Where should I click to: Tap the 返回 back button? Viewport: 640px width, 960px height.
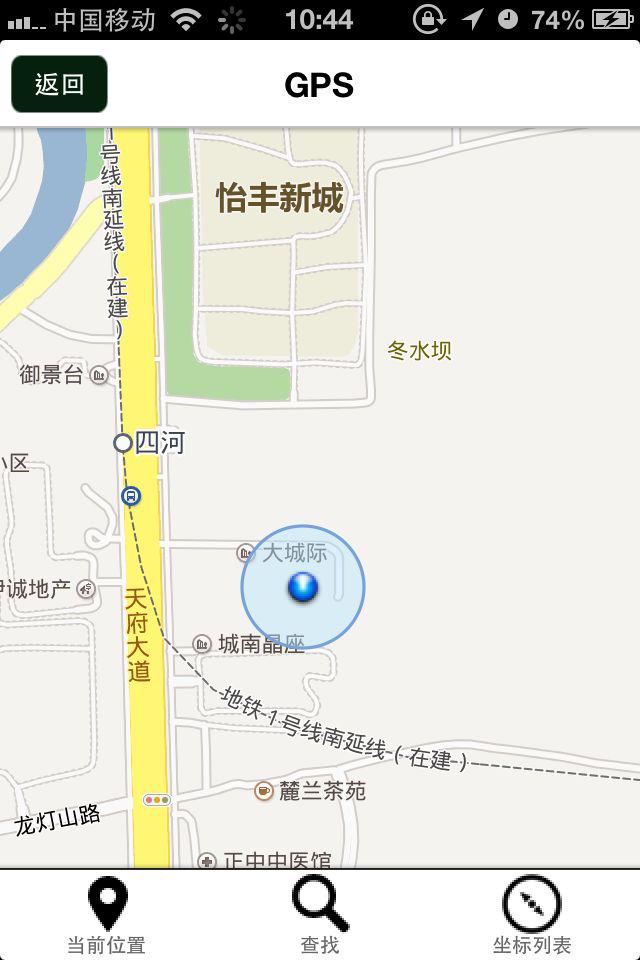59,84
